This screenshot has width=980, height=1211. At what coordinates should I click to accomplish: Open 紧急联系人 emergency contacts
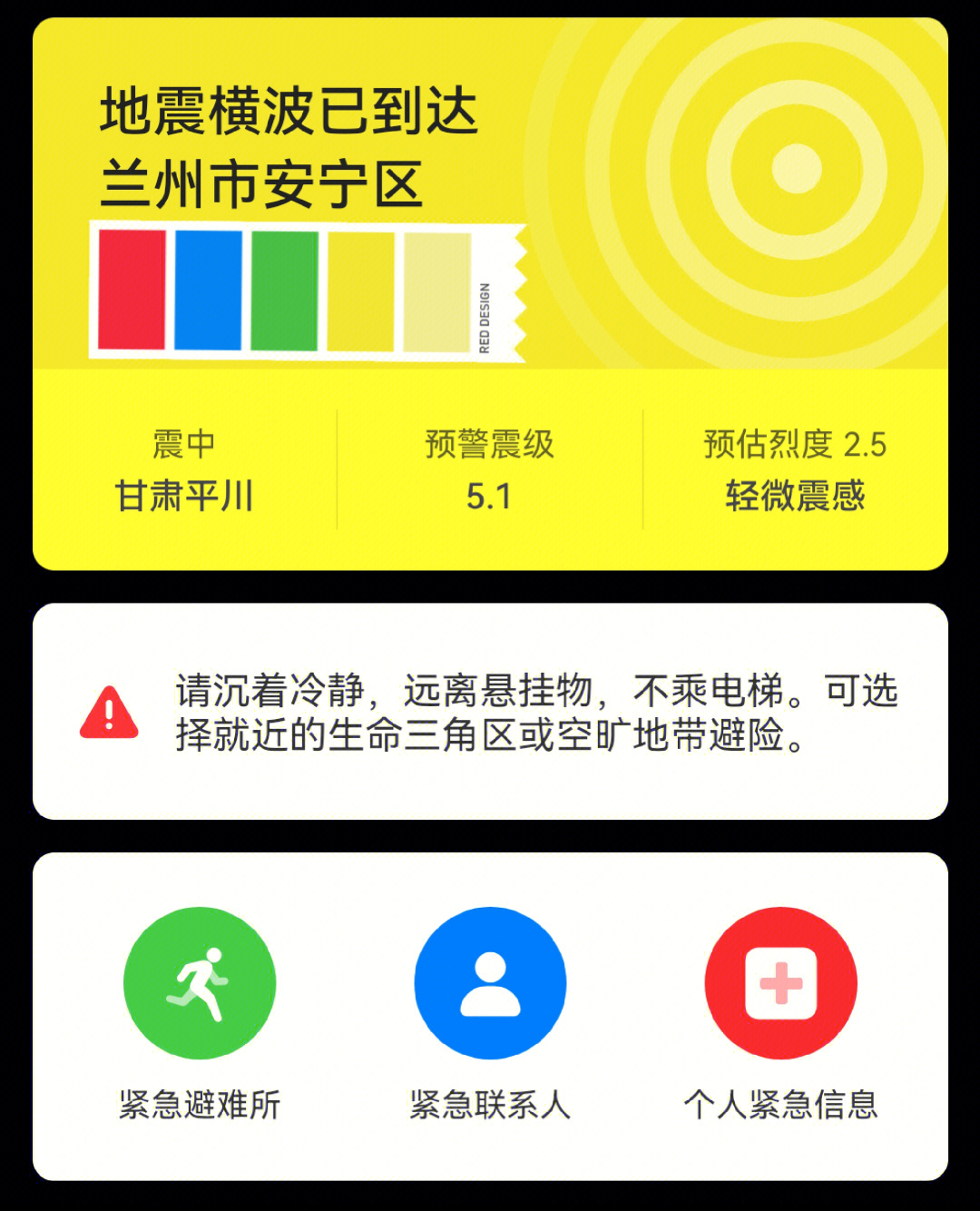pyautogui.click(x=490, y=984)
